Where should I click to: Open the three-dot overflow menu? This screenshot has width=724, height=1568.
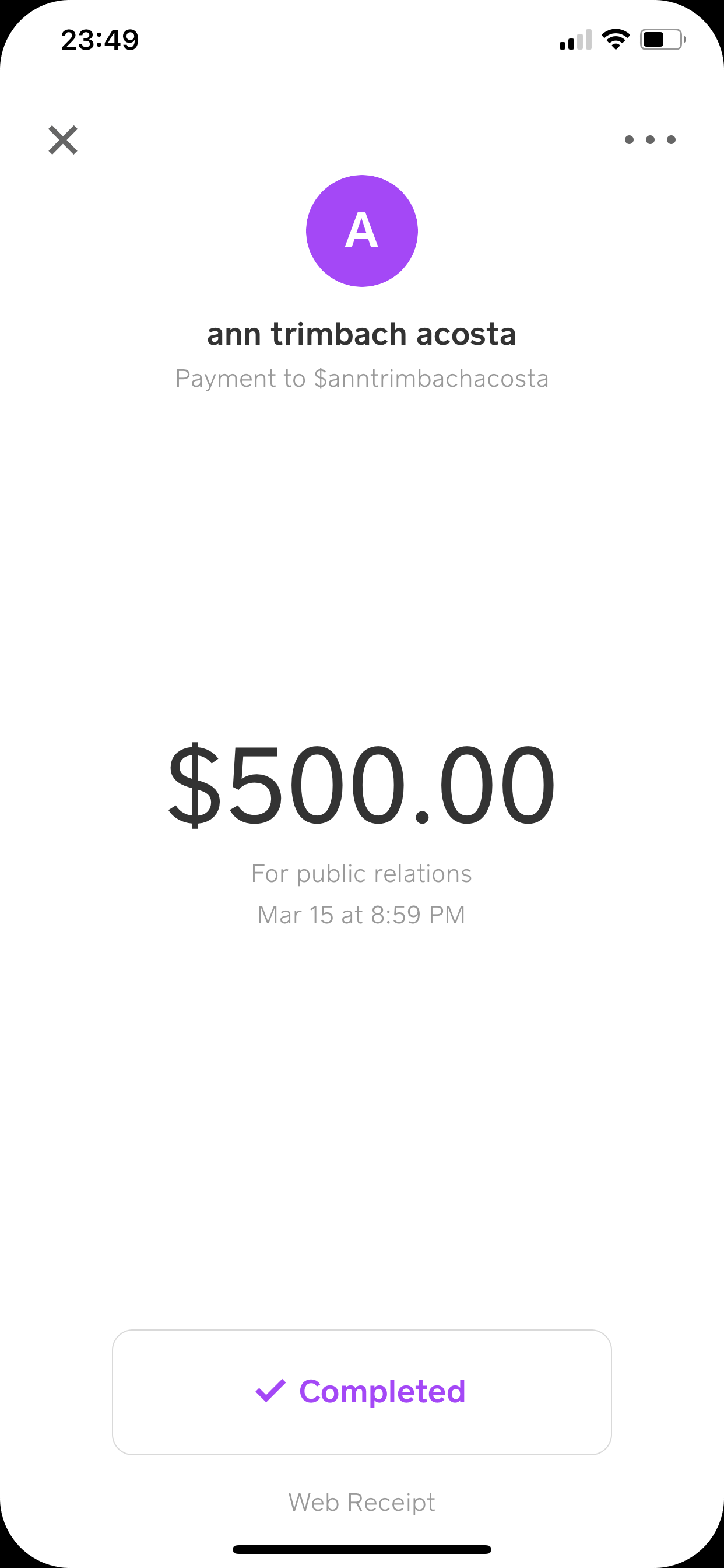coord(650,140)
